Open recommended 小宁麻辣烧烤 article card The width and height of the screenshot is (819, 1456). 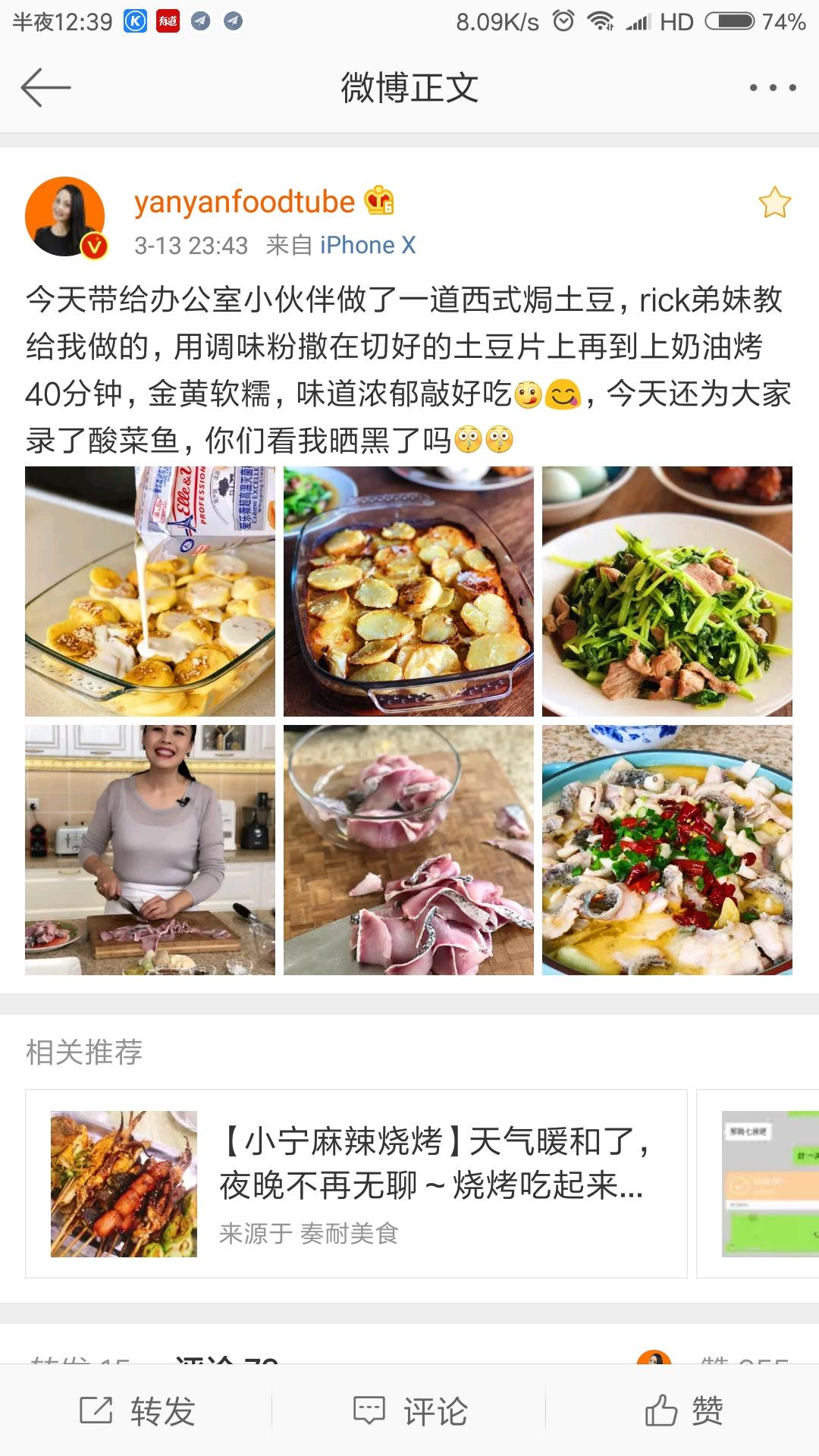pyautogui.click(x=356, y=1184)
